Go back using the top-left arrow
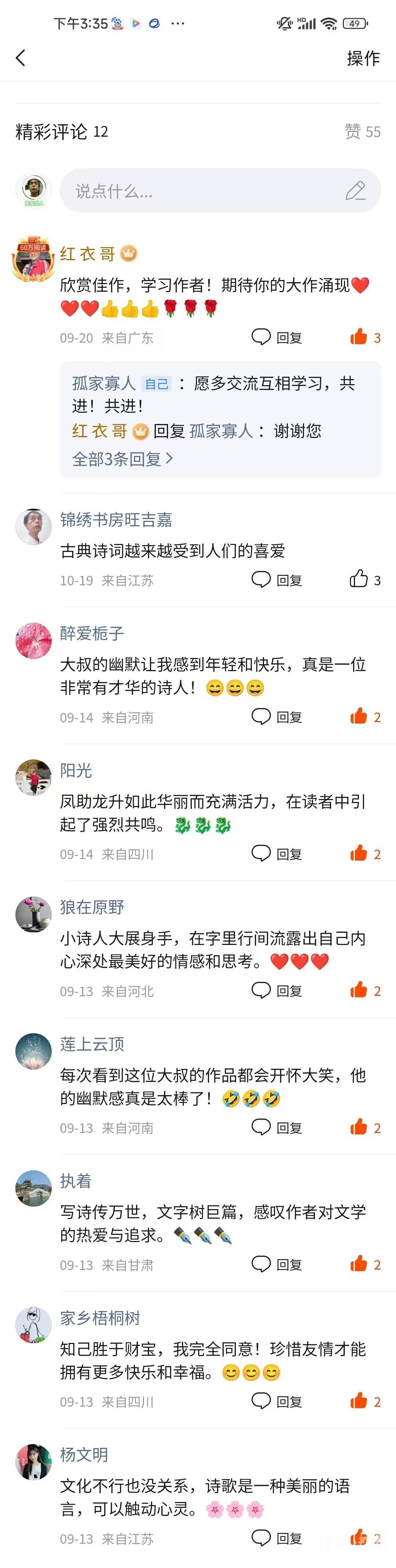This screenshot has height=1568, width=396. [21, 58]
